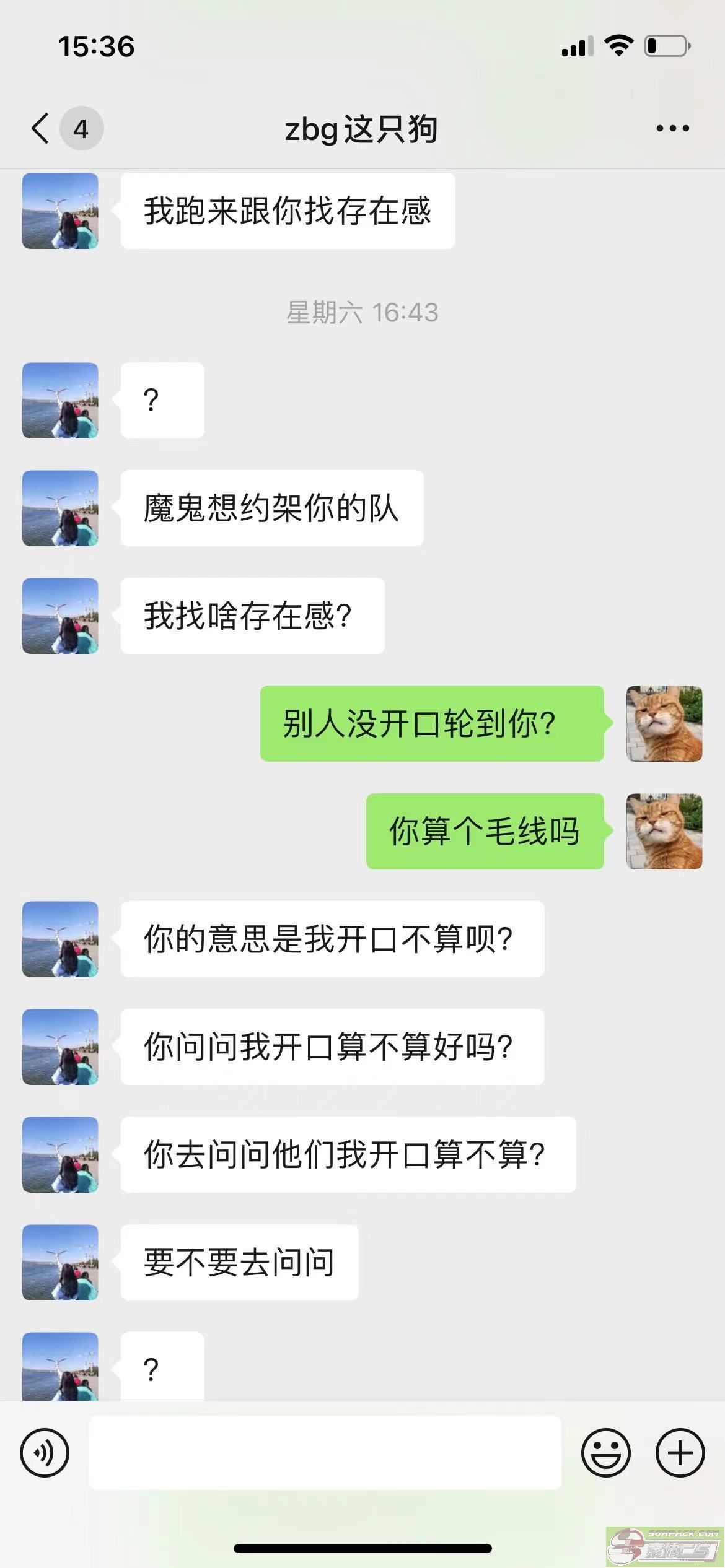
Task: Open the emoji sticker panel
Action: (605, 1452)
